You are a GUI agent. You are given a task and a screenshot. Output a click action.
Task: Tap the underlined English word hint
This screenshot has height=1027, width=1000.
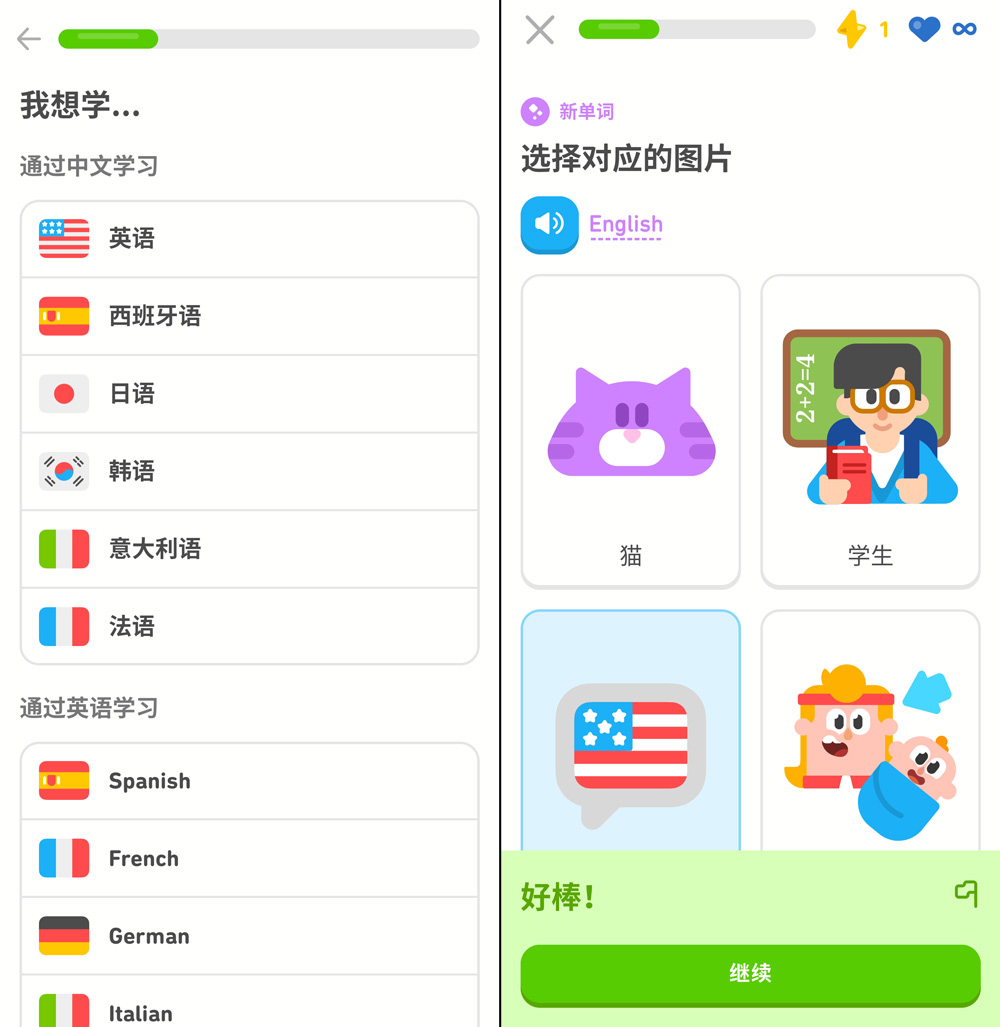626,225
